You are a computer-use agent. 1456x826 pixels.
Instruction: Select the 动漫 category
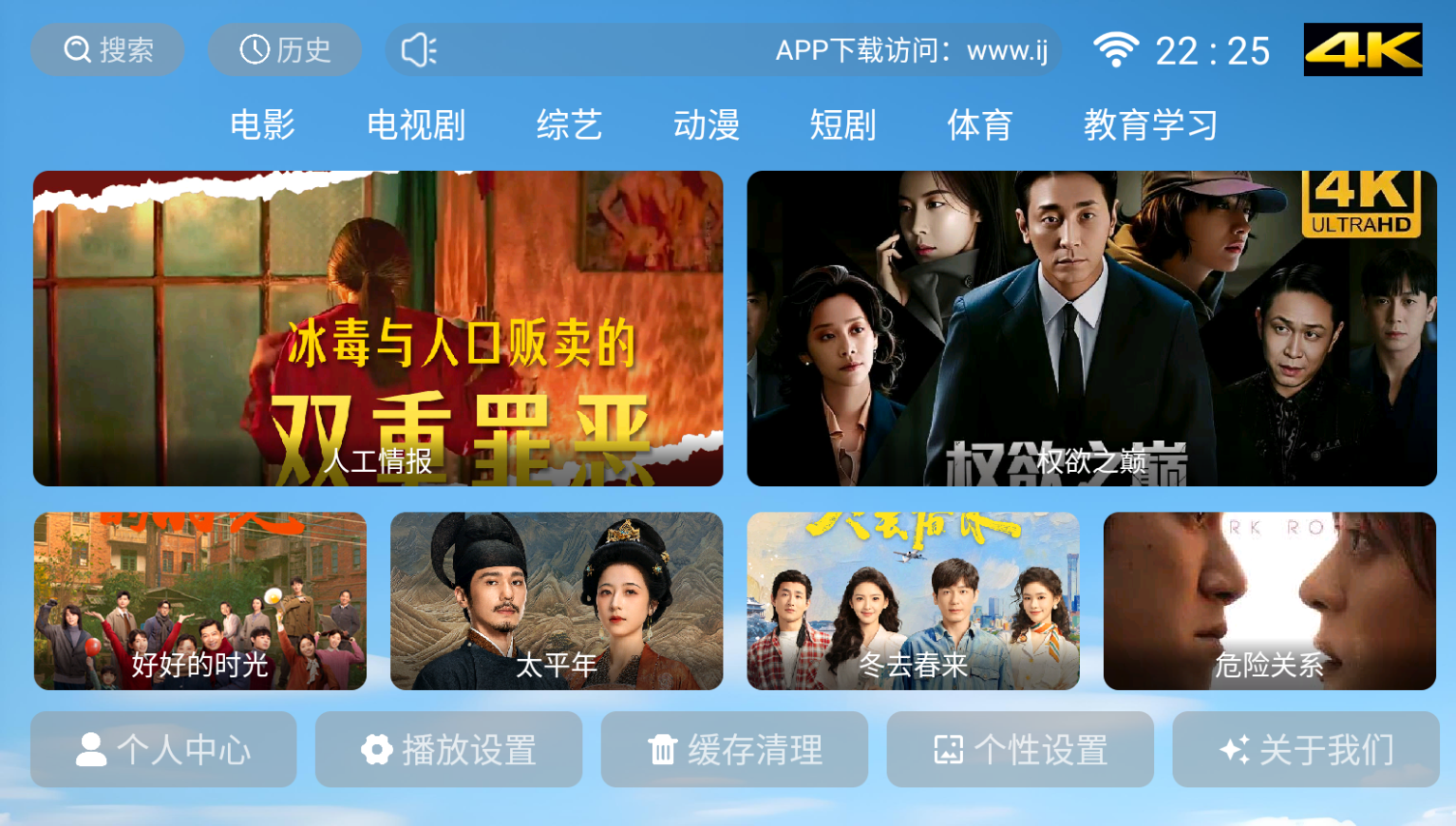click(707, 124)
